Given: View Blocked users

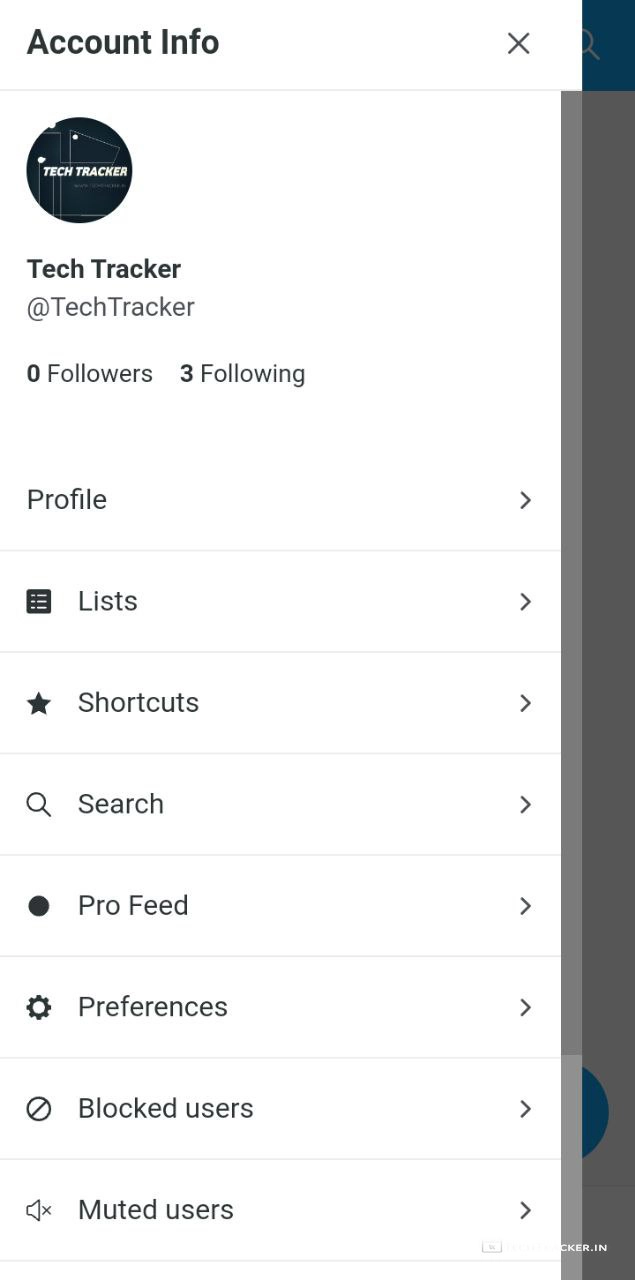Looking at the screenshot, I should point(280,1109).
